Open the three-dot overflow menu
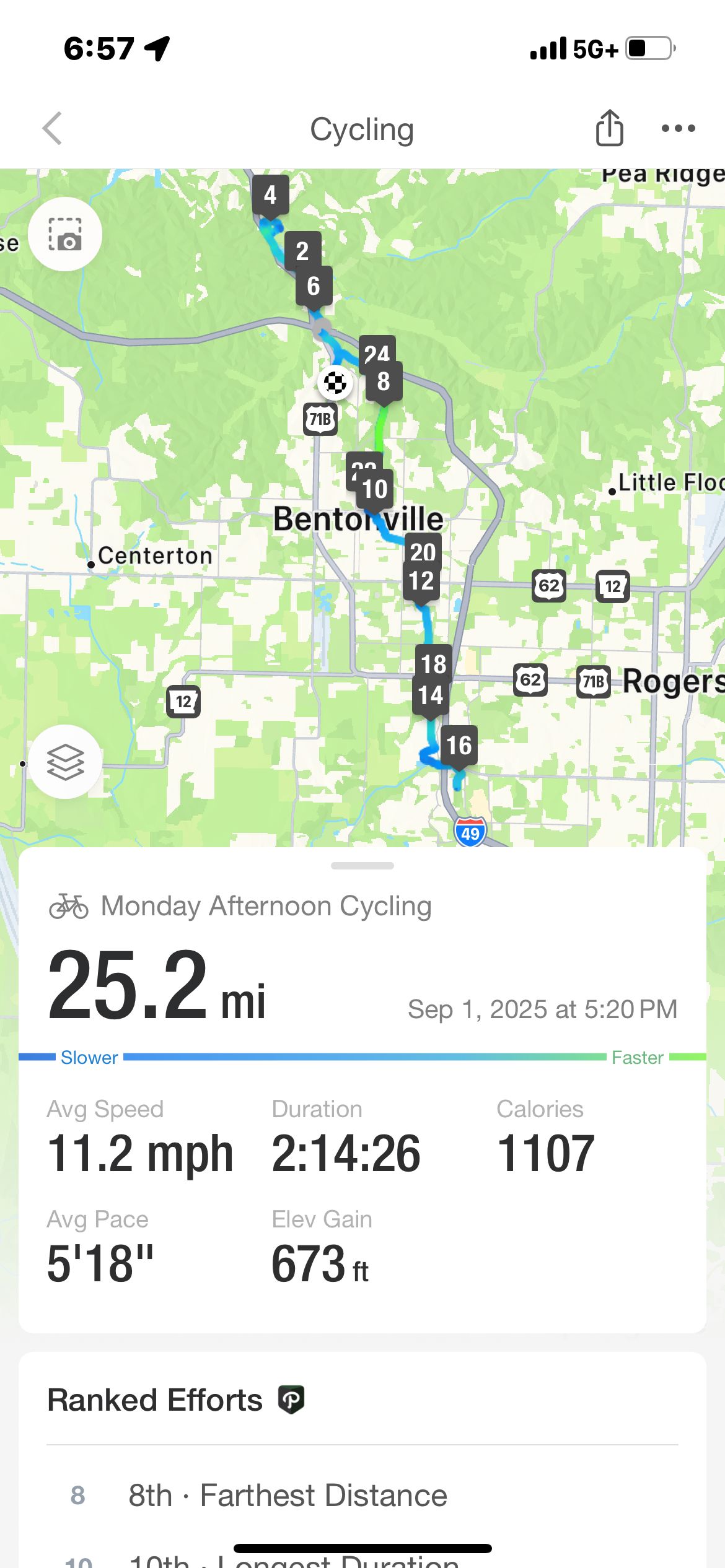725x1568 pixels. coord(678,128)
